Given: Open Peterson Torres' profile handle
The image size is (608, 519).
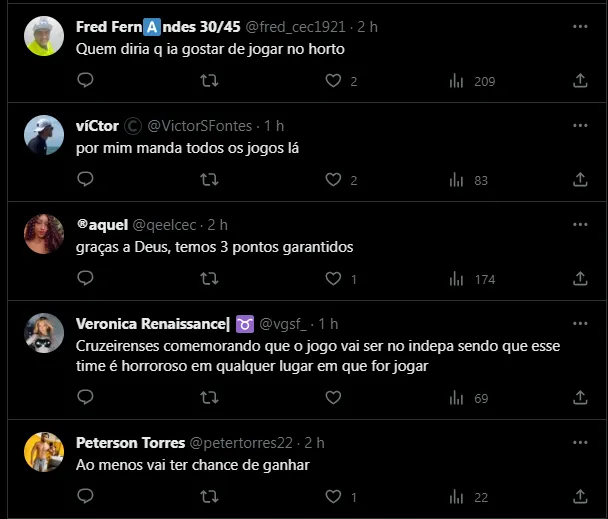Looking at the screenshot, I should click(x=242, y=442).
